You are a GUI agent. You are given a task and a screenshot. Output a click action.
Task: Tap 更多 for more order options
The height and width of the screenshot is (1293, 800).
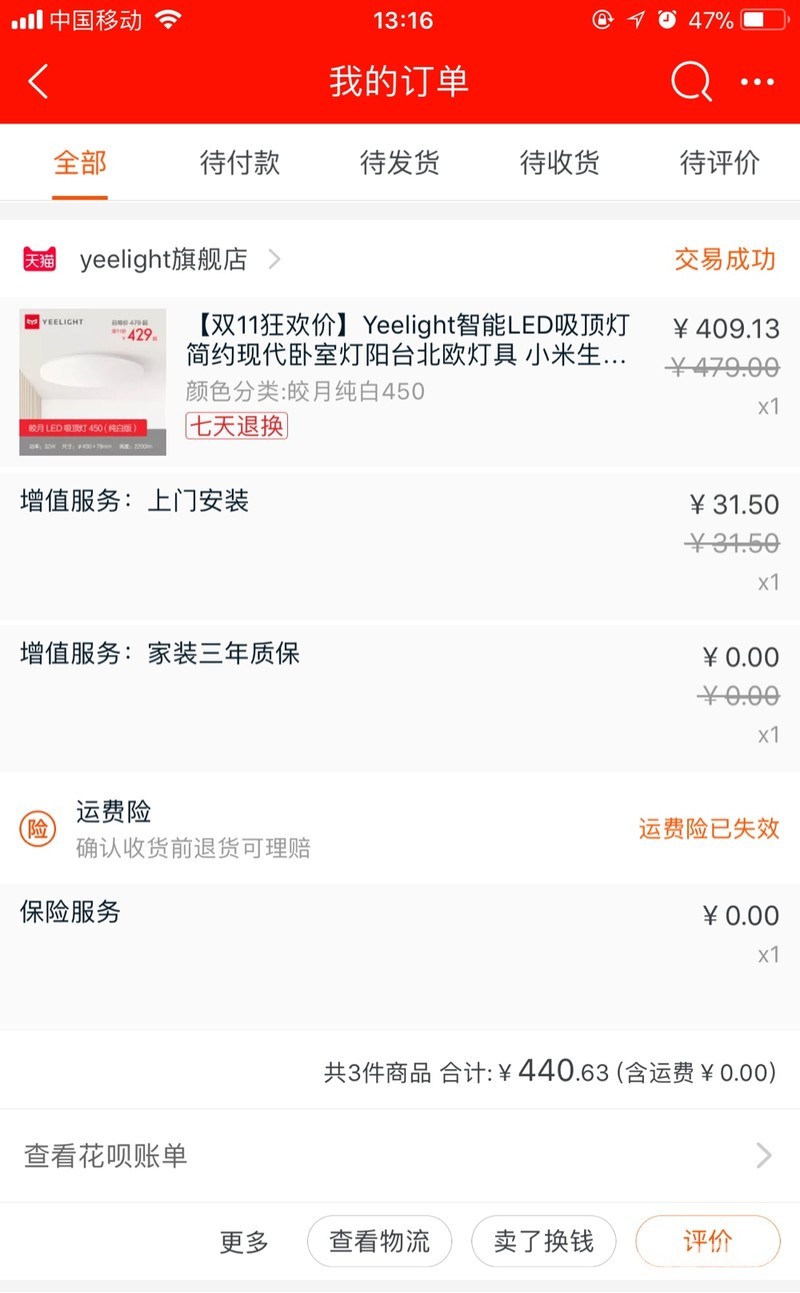pos(244,1242)
